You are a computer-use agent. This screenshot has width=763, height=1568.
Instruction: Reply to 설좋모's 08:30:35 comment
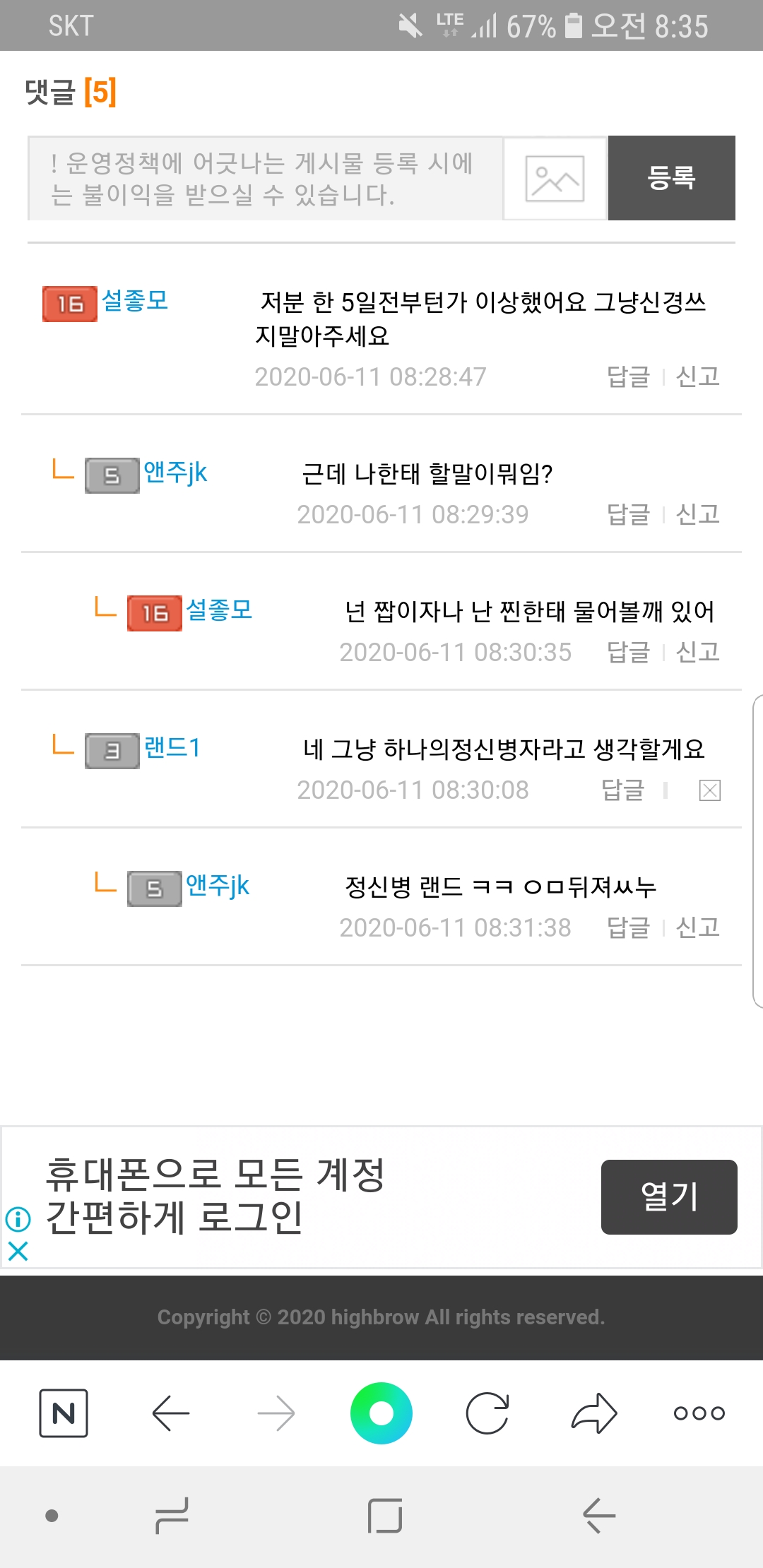click(x=628, y=652)
